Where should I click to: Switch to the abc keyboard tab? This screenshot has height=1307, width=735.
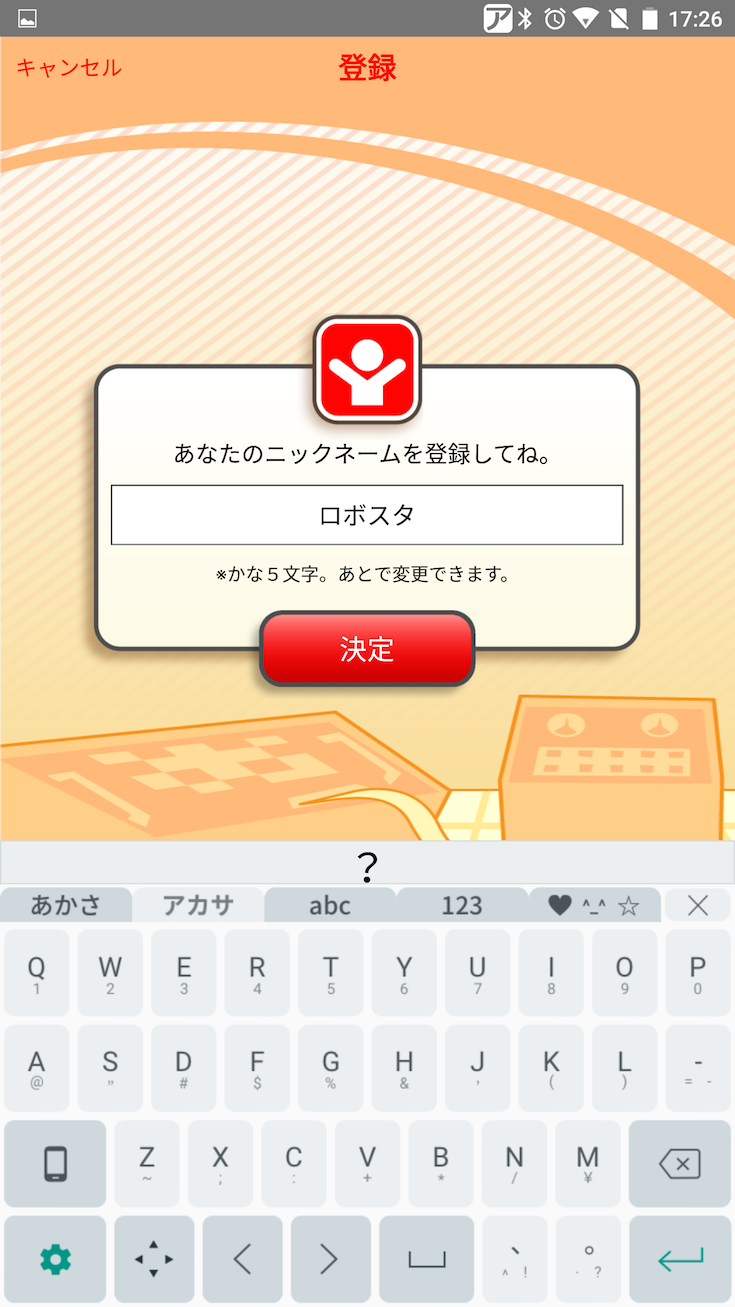click(330, 905)
